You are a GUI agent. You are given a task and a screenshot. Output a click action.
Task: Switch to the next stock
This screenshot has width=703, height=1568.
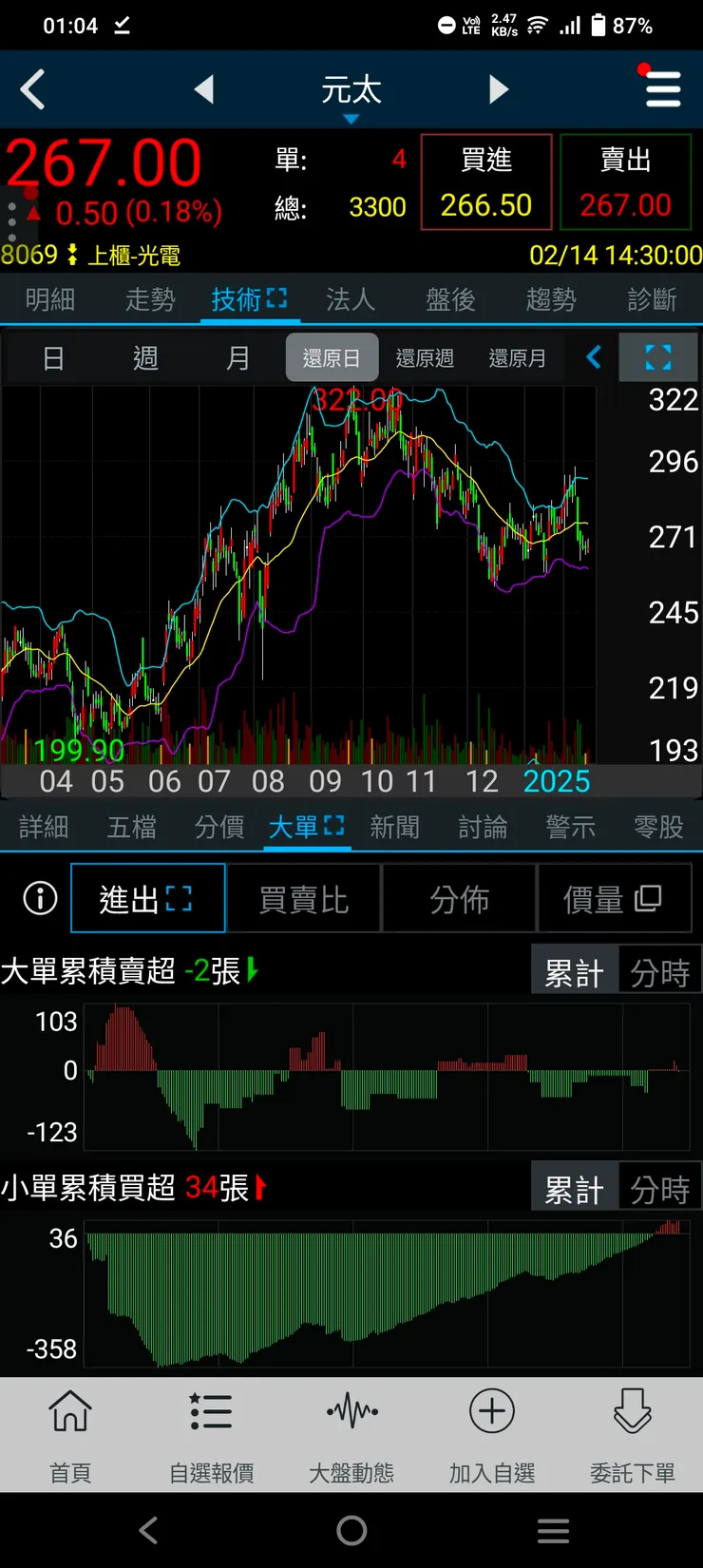click(499, 89)
